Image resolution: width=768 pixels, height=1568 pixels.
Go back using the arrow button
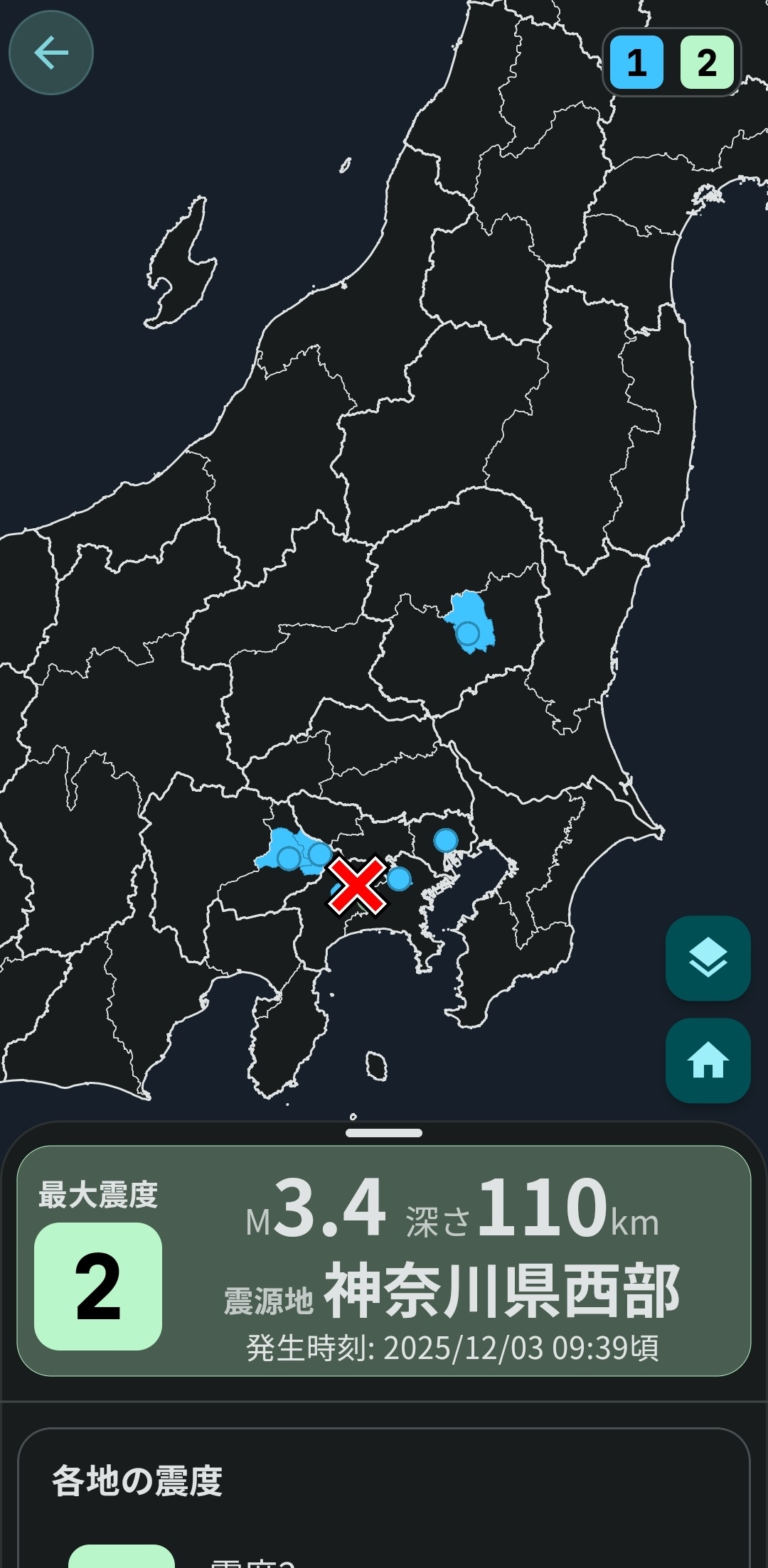click(x=51, y=53)
